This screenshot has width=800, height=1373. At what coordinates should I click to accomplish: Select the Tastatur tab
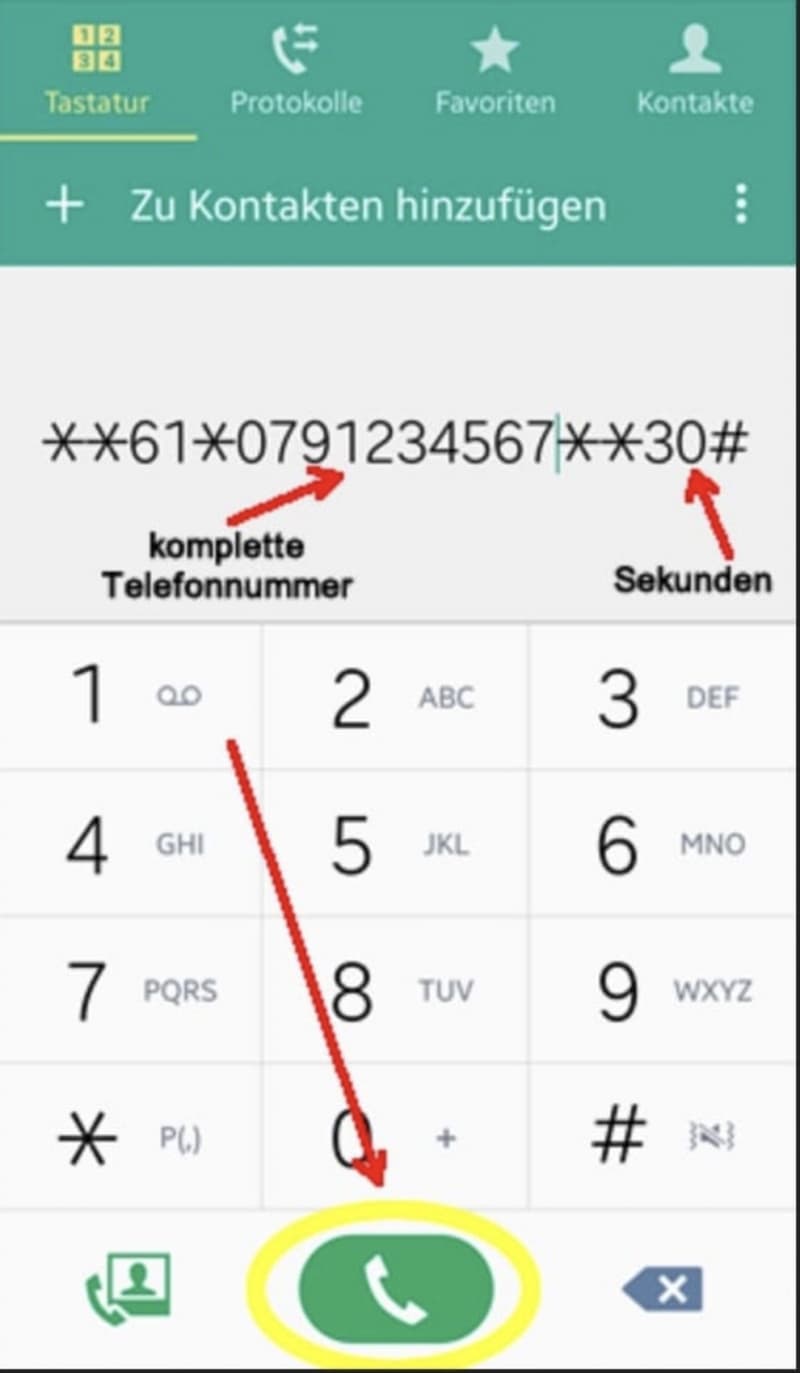coord(98,70)
